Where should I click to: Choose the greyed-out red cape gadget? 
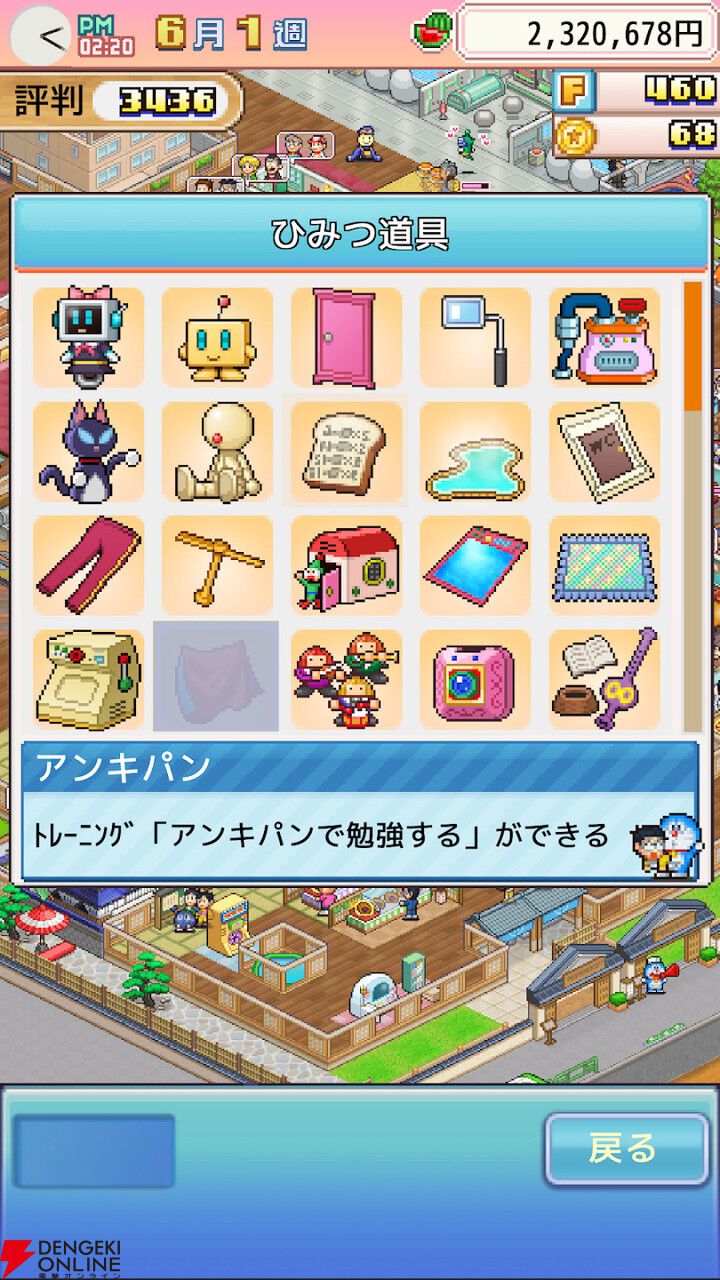[216, 676]
